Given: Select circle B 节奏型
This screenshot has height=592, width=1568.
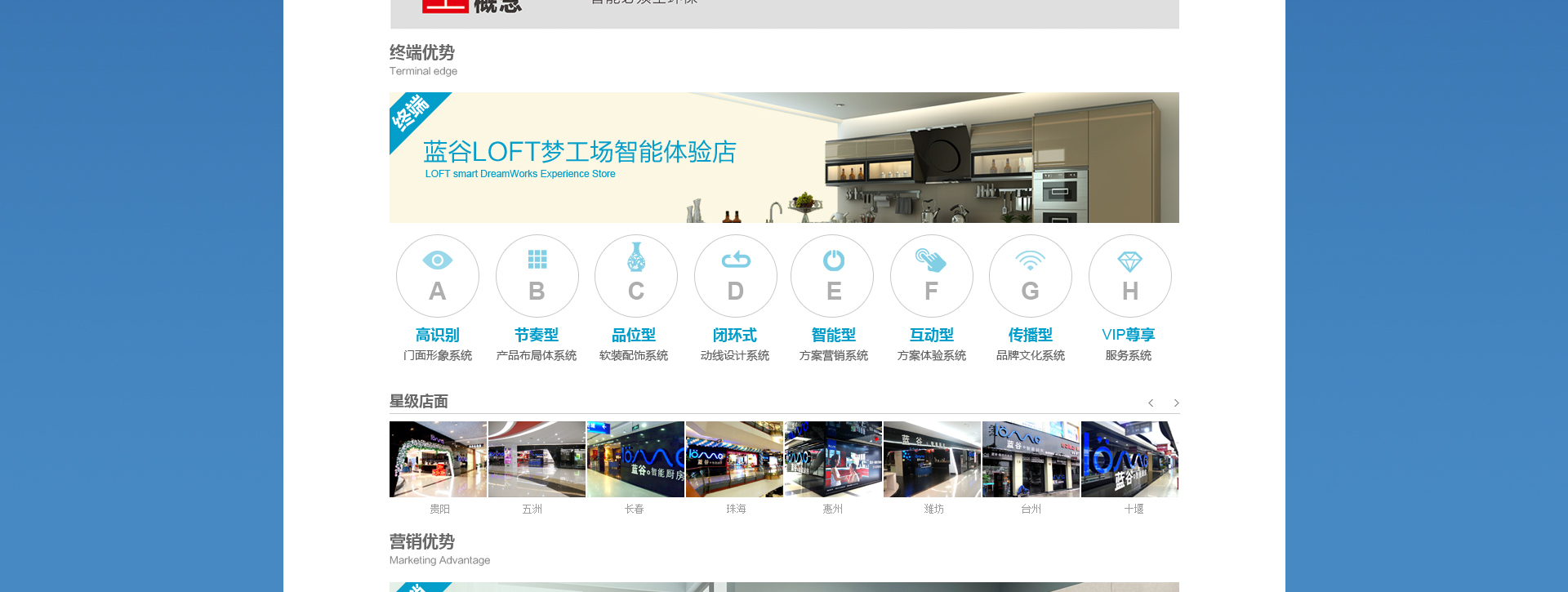Looking at the screenshot, I should [537, 276].
